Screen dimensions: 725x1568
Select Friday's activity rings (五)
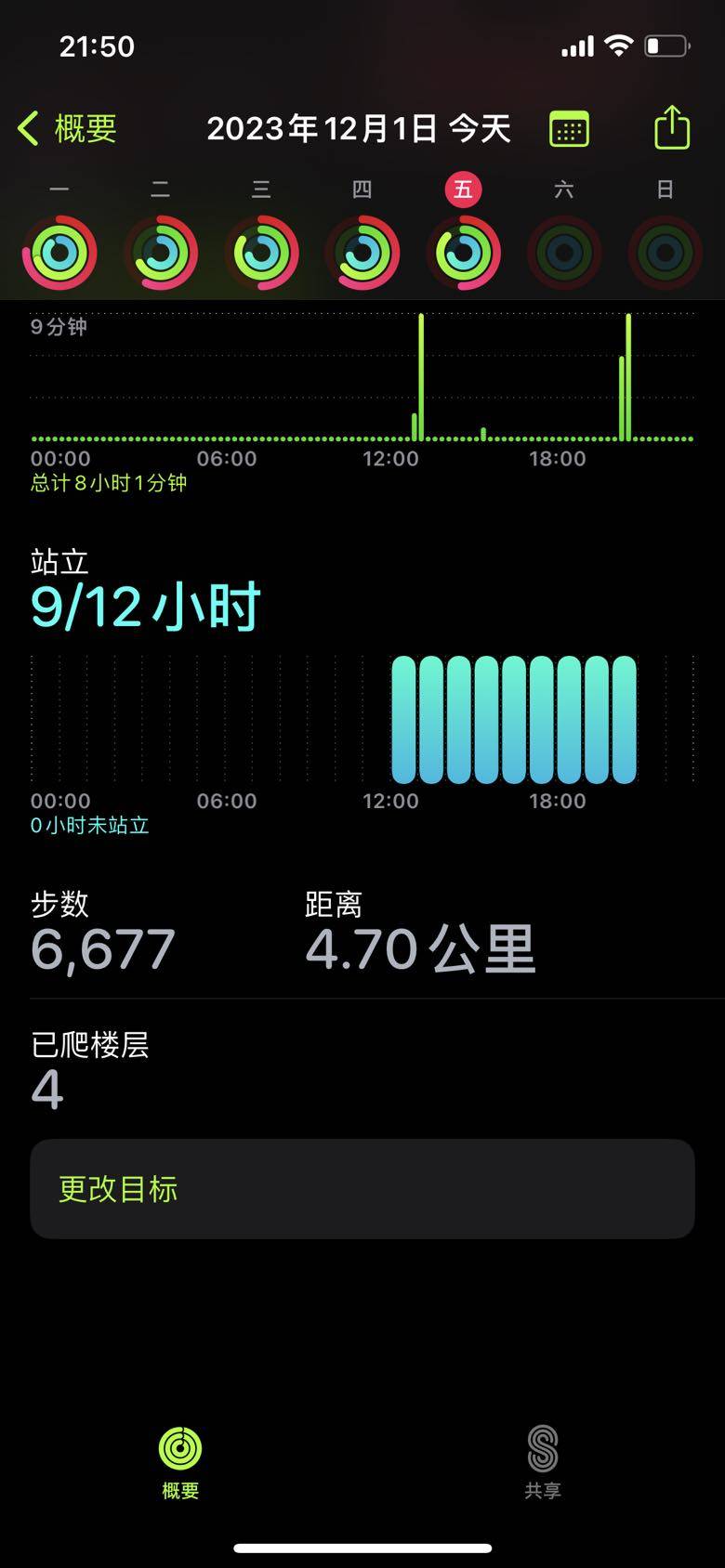463,252
